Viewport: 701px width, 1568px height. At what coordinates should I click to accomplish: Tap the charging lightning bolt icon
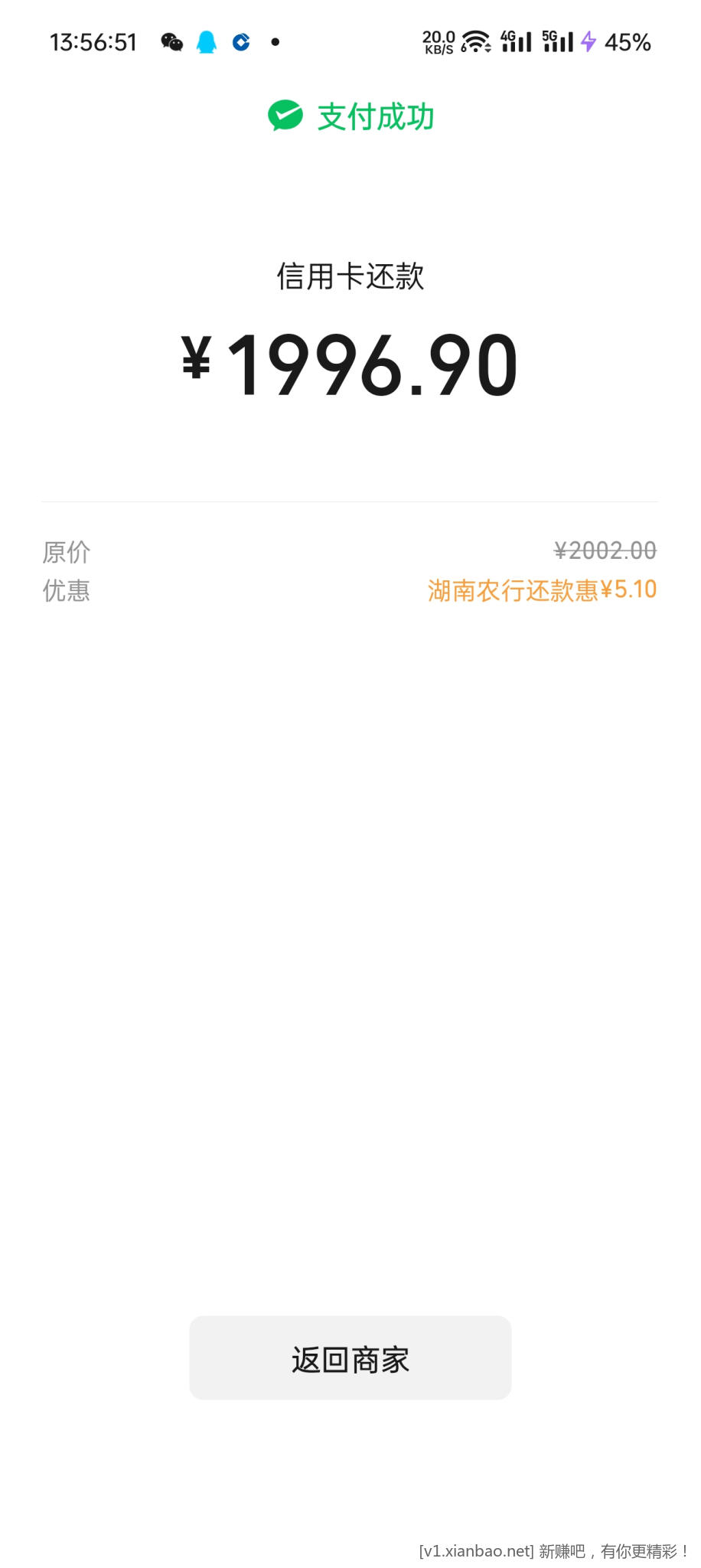tap(588, 42)
